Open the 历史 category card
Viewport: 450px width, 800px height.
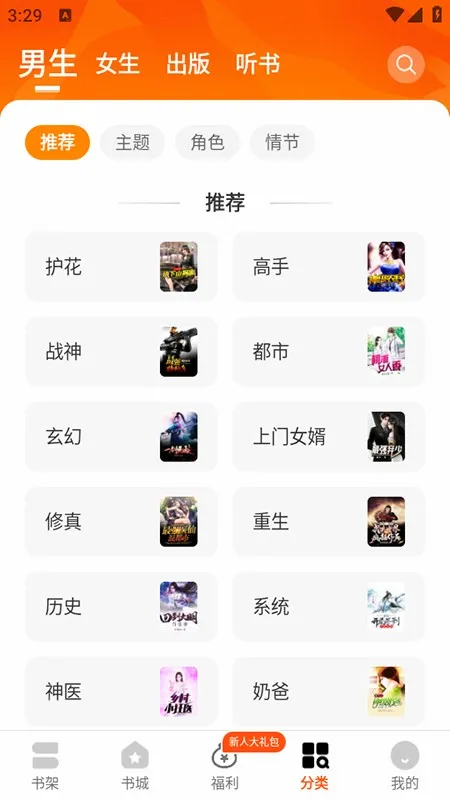121,607
